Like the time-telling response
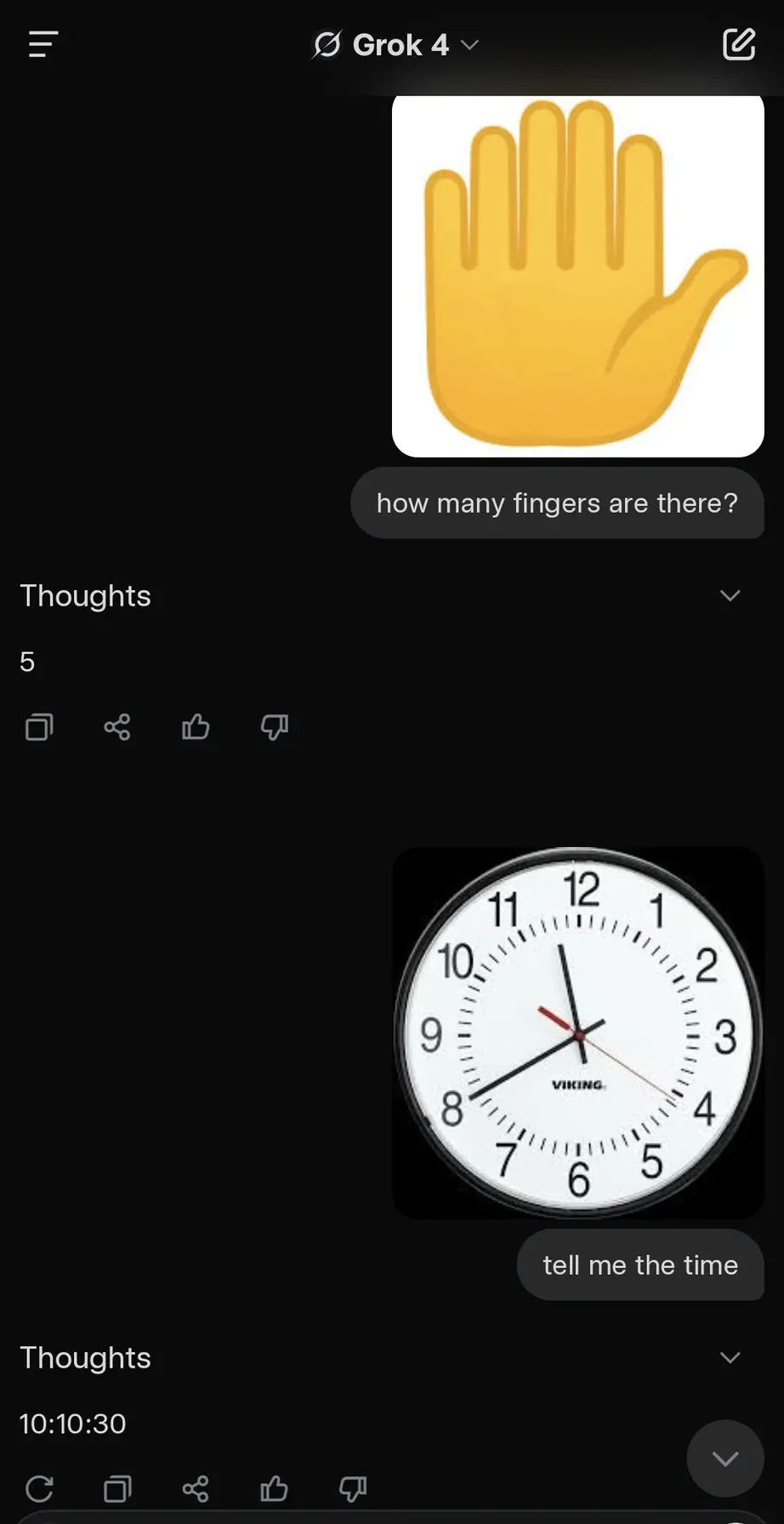Screen dimensions: 784x1524 point(274,1489)
